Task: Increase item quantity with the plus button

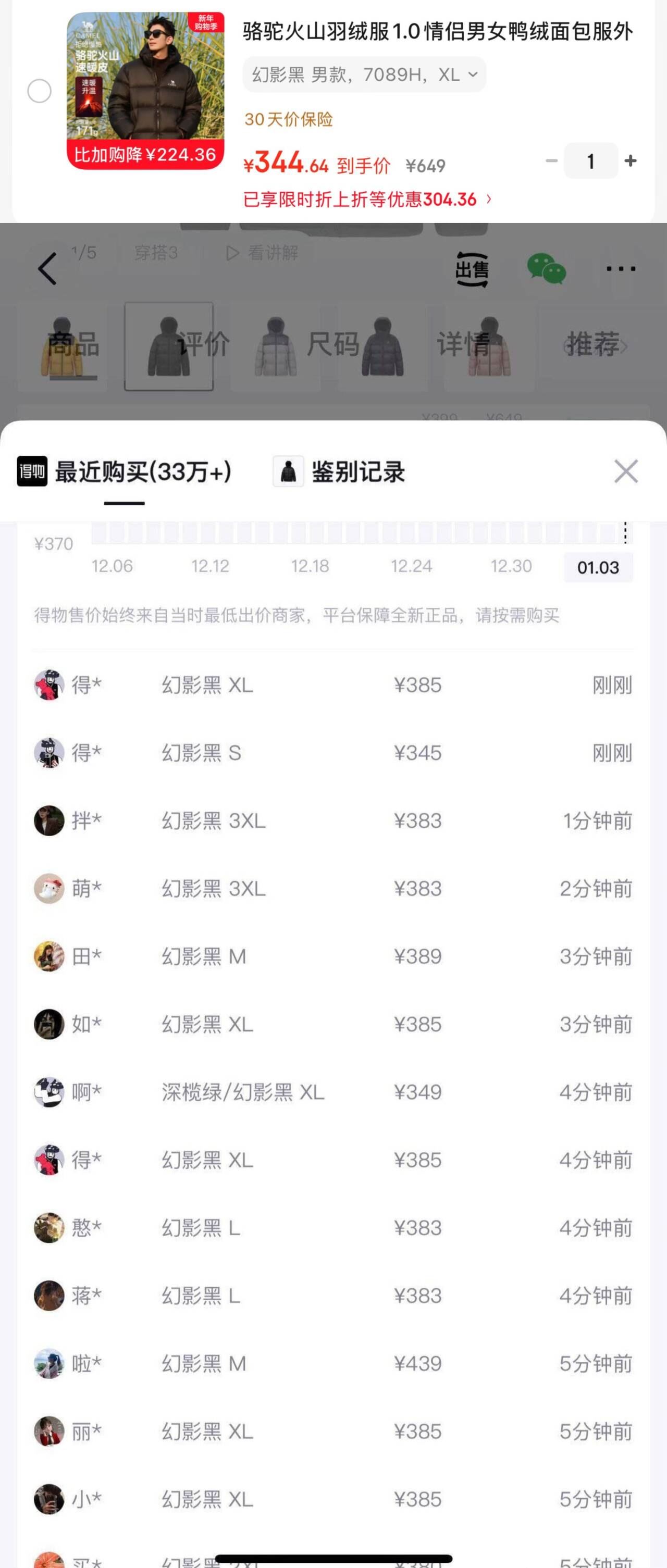Action: [x=631, y=160]
